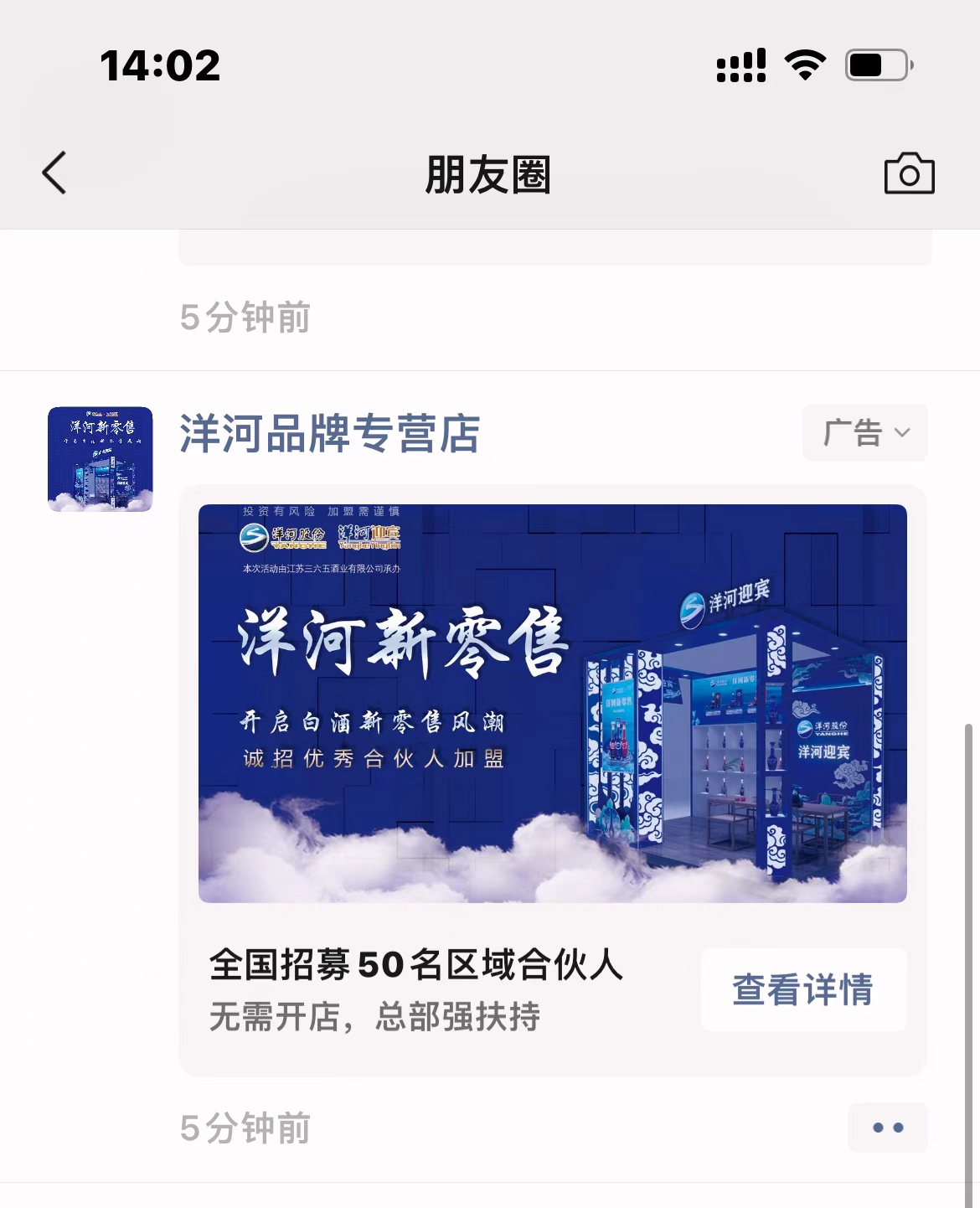Open 洋河品牌专营店 profile avatar

click(x=101, y=459)
